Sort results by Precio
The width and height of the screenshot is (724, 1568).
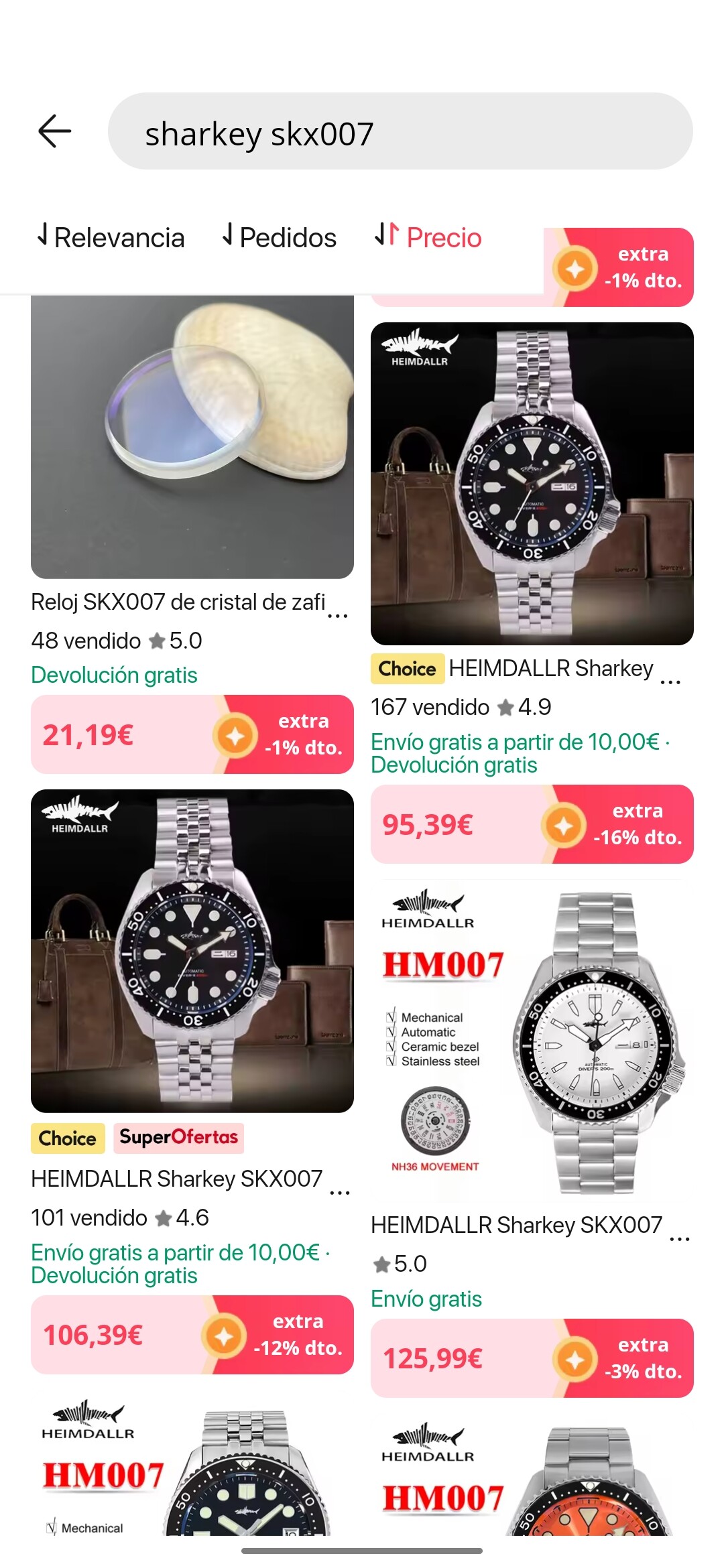click(x=429, y=238)
